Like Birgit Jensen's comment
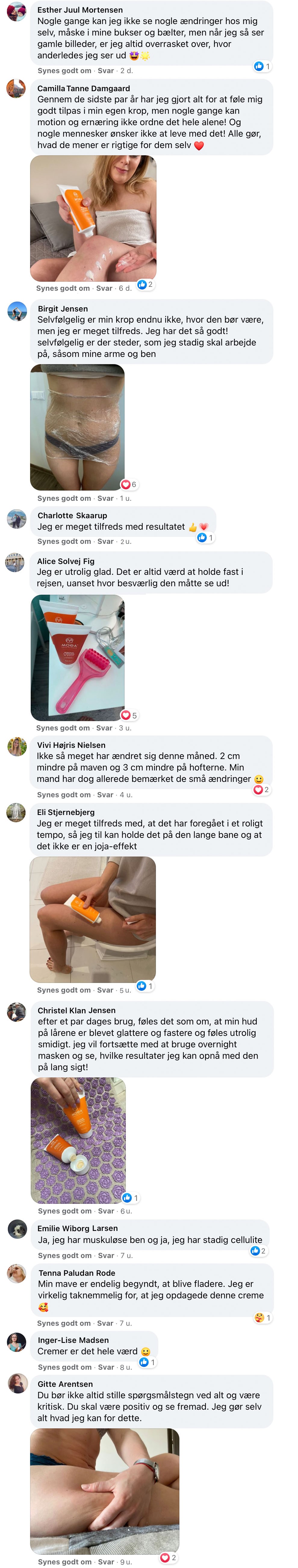Image resolution: width=298 pixels, height=1568 pixels. click(x=64, y=498)
